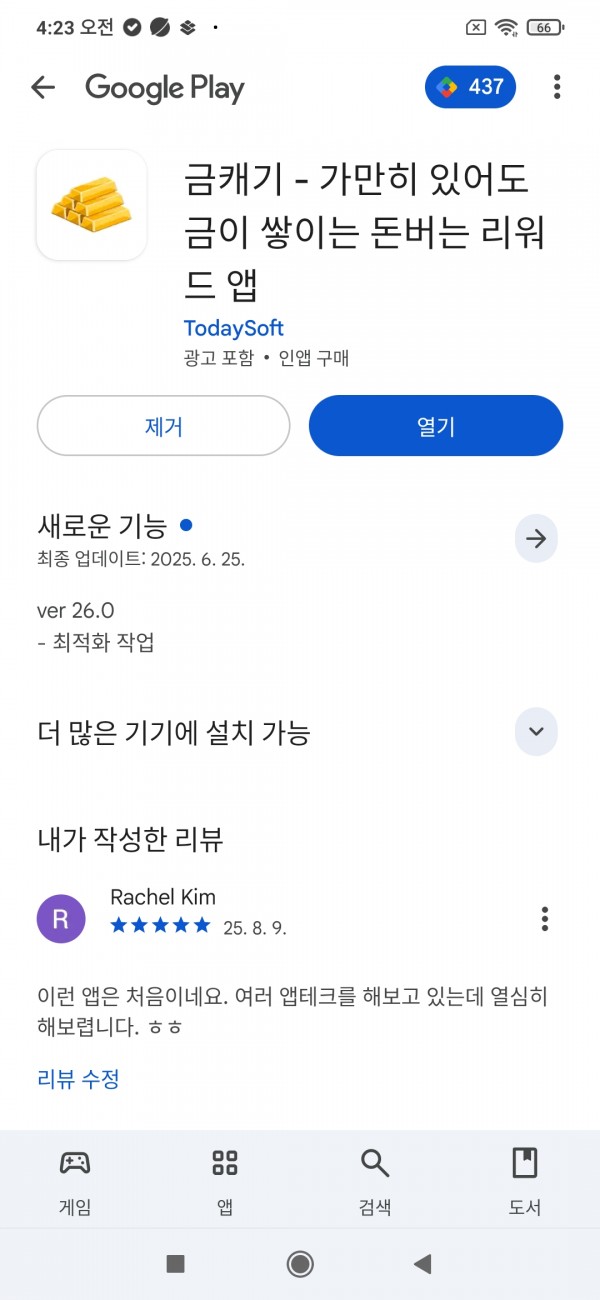Open the Play Points 437 badge
The height and width of the screenshot is (1300, 600).
(x=471, y=87)
